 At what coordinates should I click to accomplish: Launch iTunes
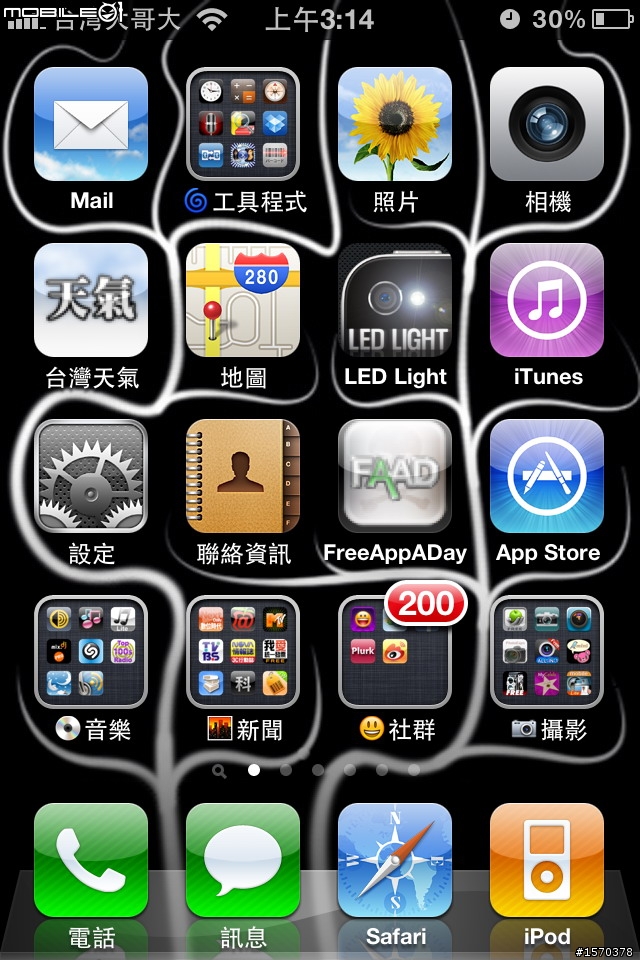click(547, 300)
